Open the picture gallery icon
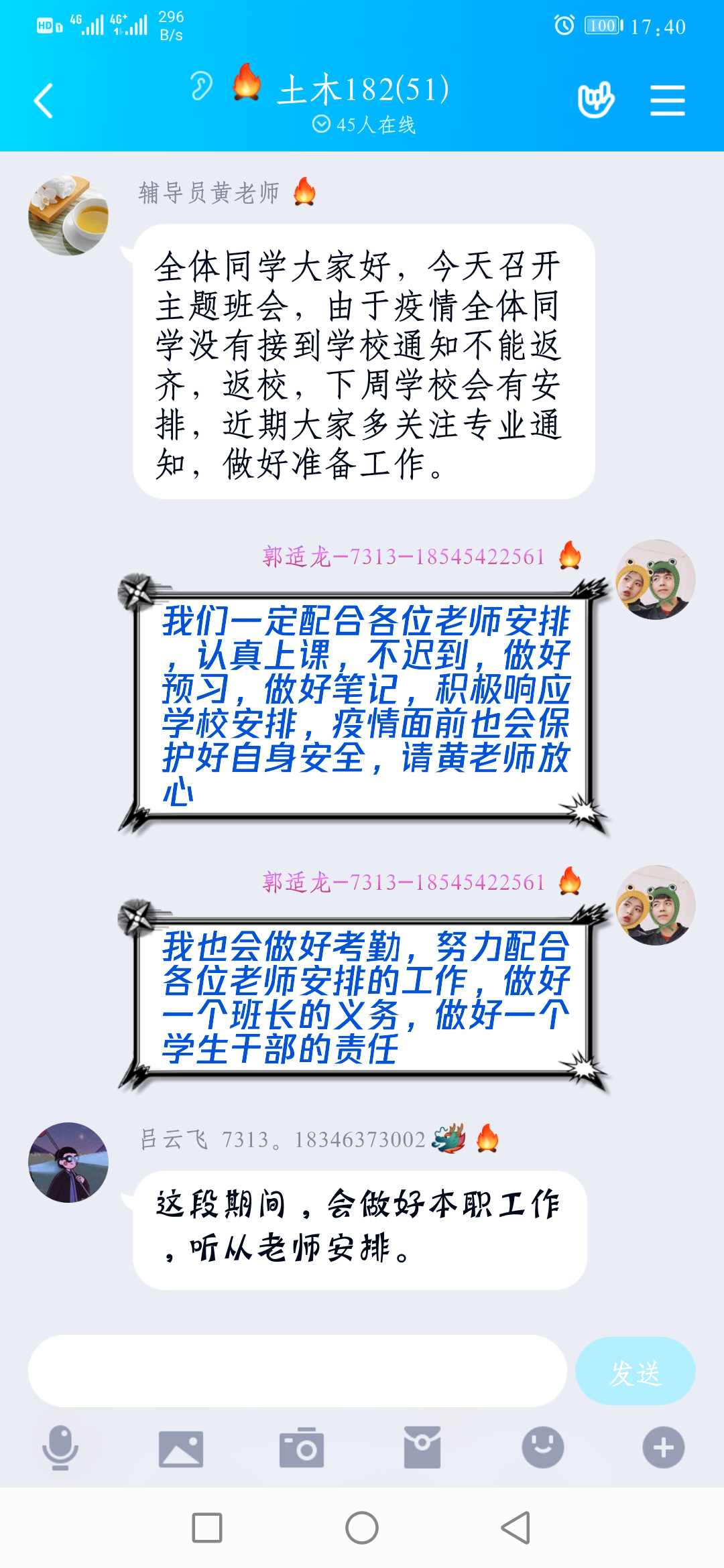This screenshot has height=1568, width=724. [x=181, y=1447]
